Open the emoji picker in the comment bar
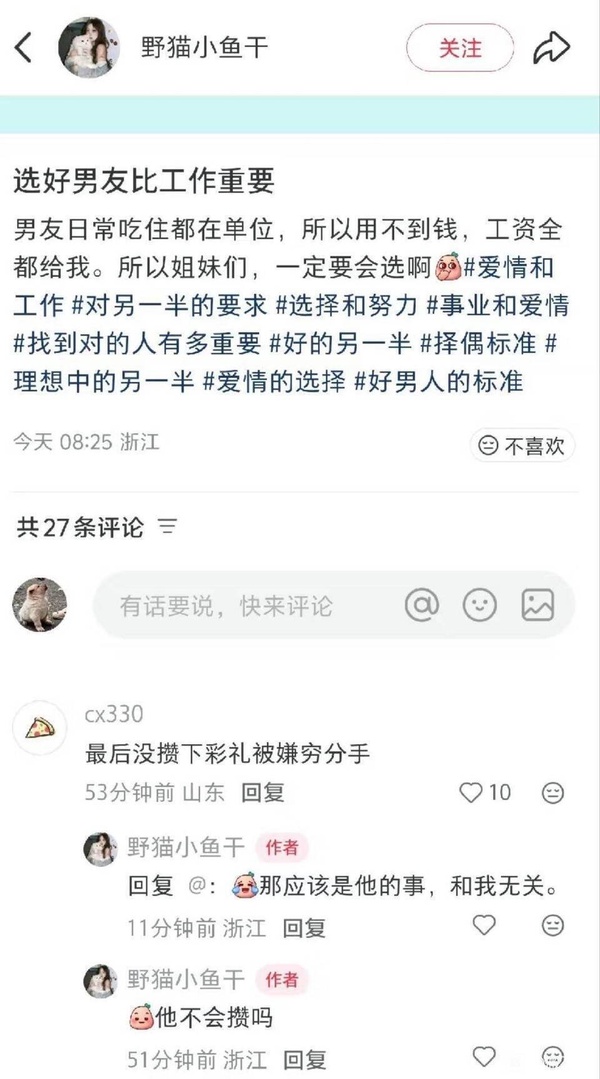The image size is (600, 1079). 480,605
